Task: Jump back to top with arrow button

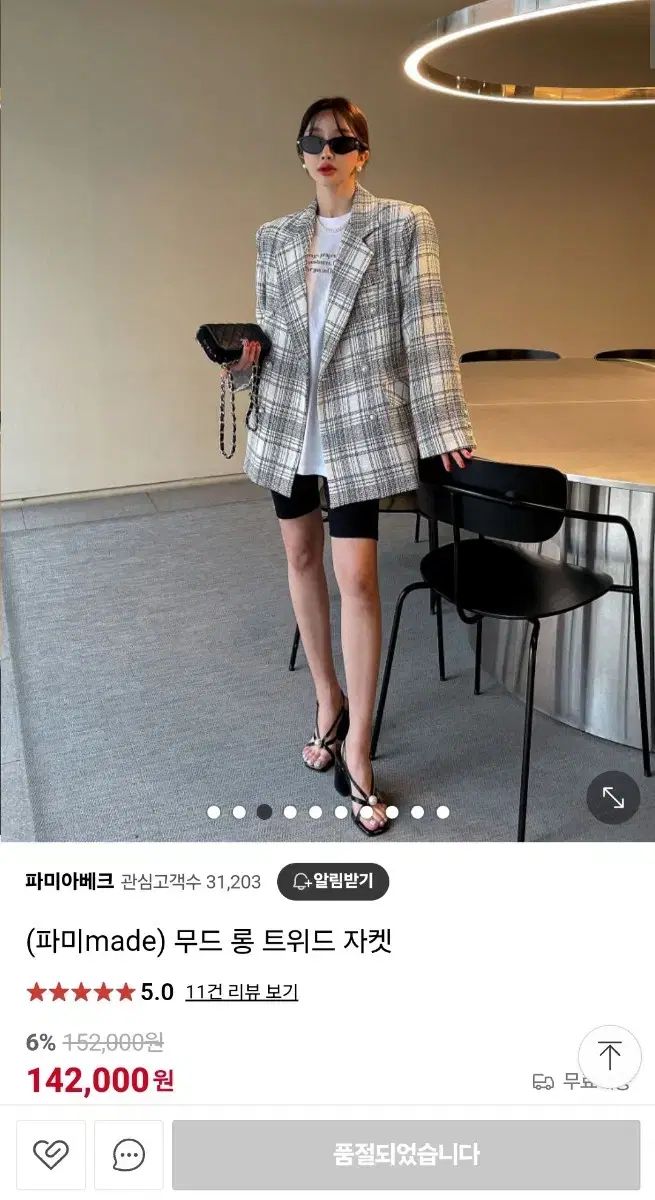Action: pos(610,1056)
